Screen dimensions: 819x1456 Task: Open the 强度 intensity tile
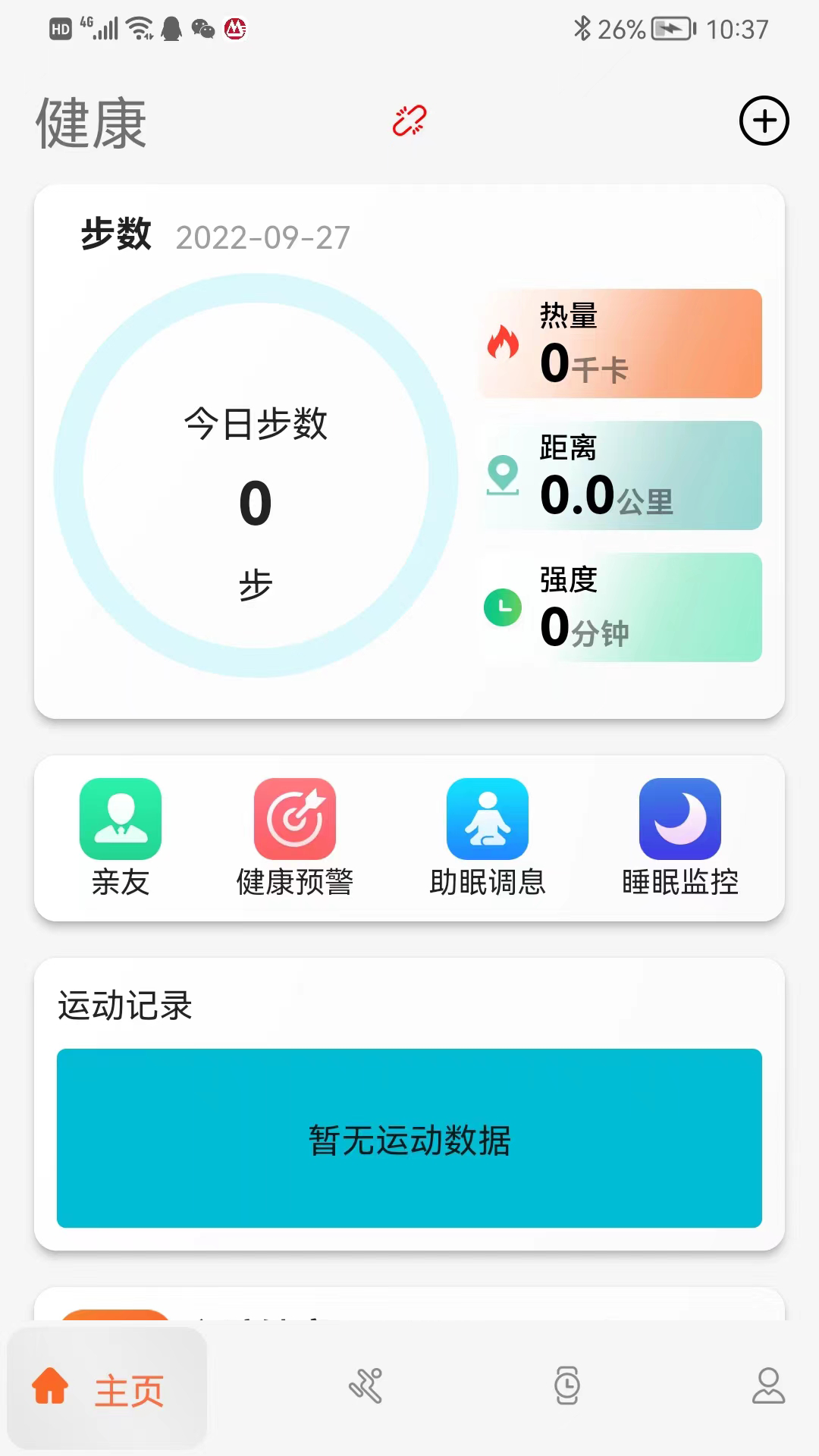pos(620,607)
